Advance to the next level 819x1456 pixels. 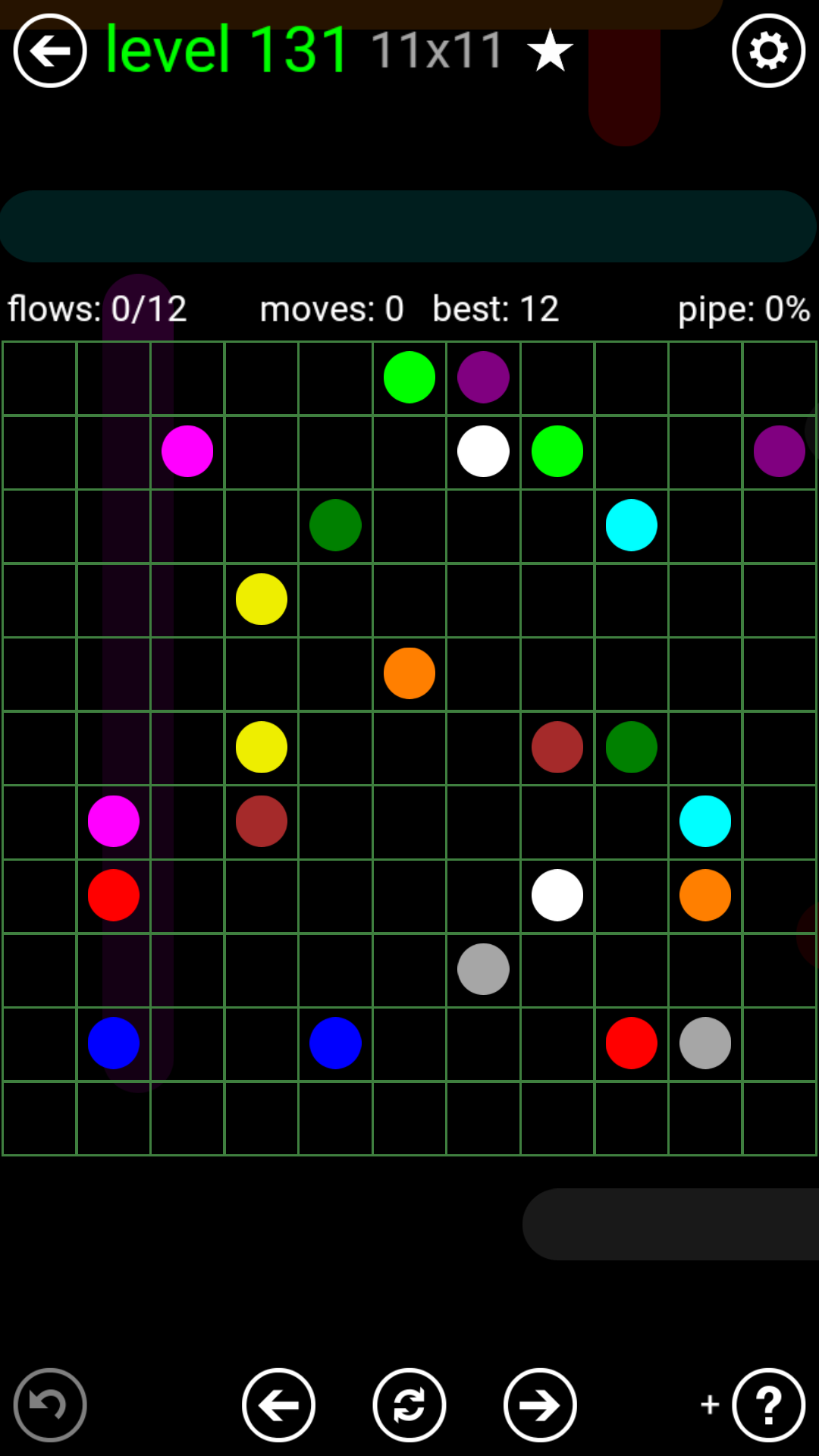540,1404
